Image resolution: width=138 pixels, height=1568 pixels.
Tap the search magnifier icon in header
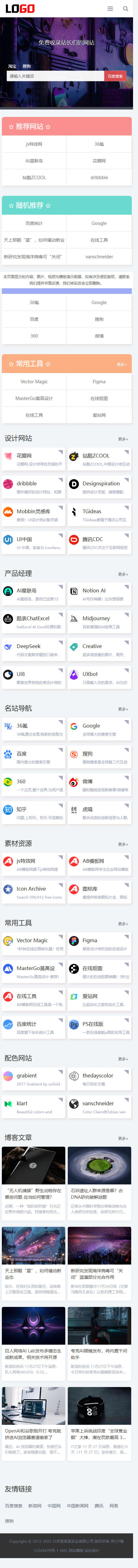pos(125,9)
